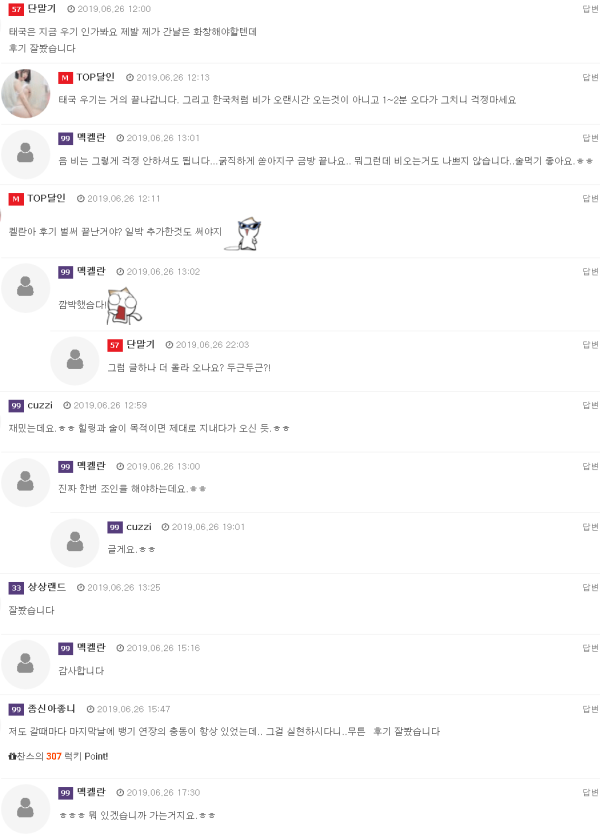Reply to 맥켈란's 13:01 comment
This screenshot has width=600, height=835.
(590, 138)
